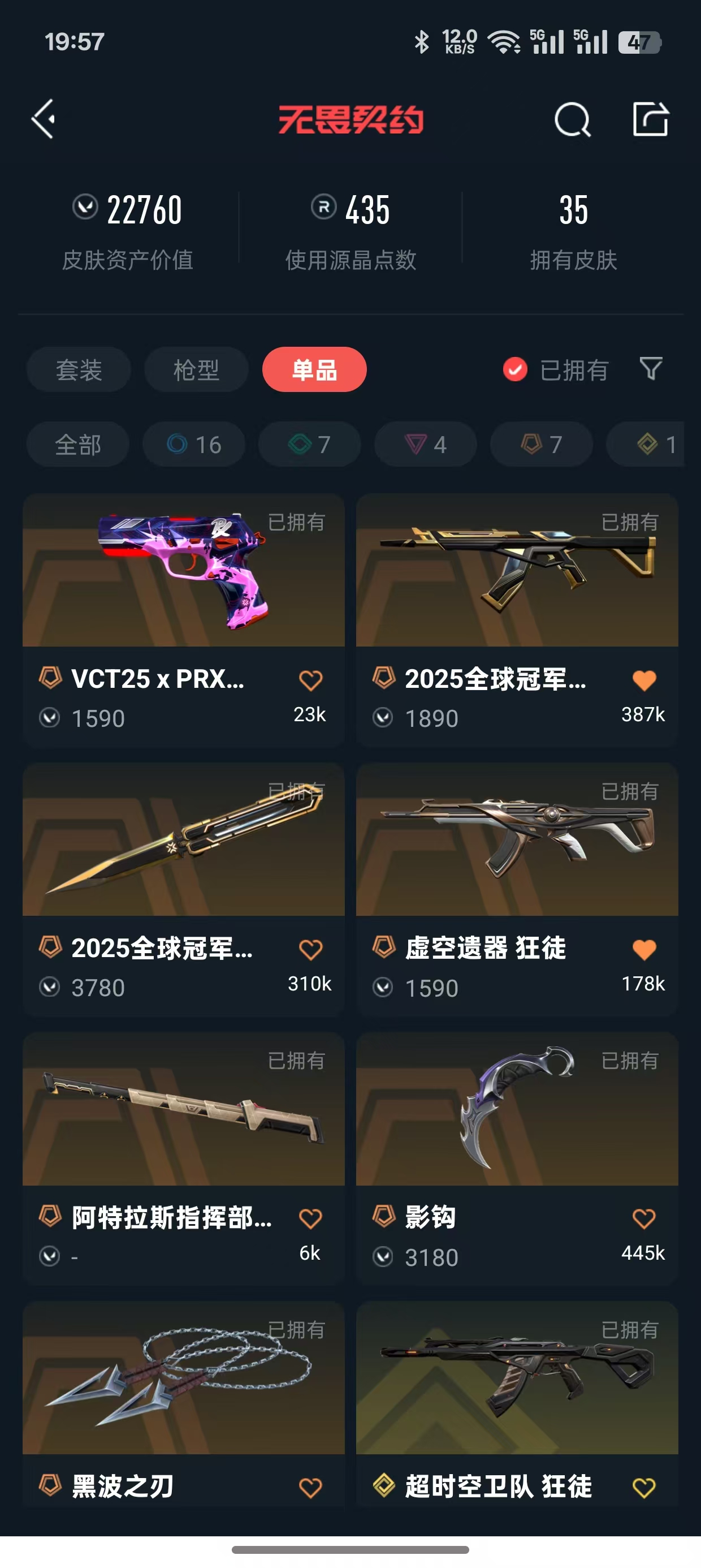The image size is (701, 1568).
Task: Share this skin collection page
Action: tap(650, 119)
